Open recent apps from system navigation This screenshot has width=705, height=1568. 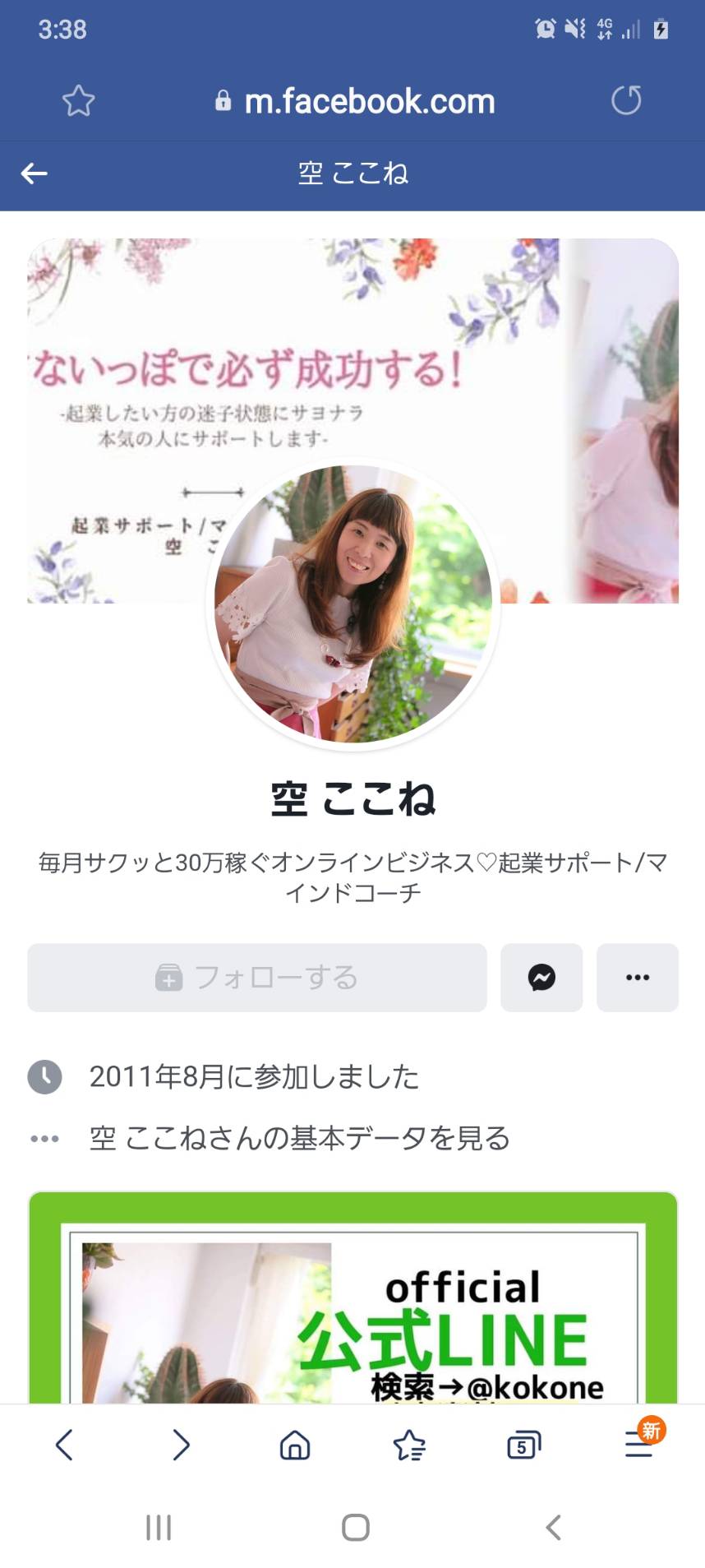coord(159,1528)
